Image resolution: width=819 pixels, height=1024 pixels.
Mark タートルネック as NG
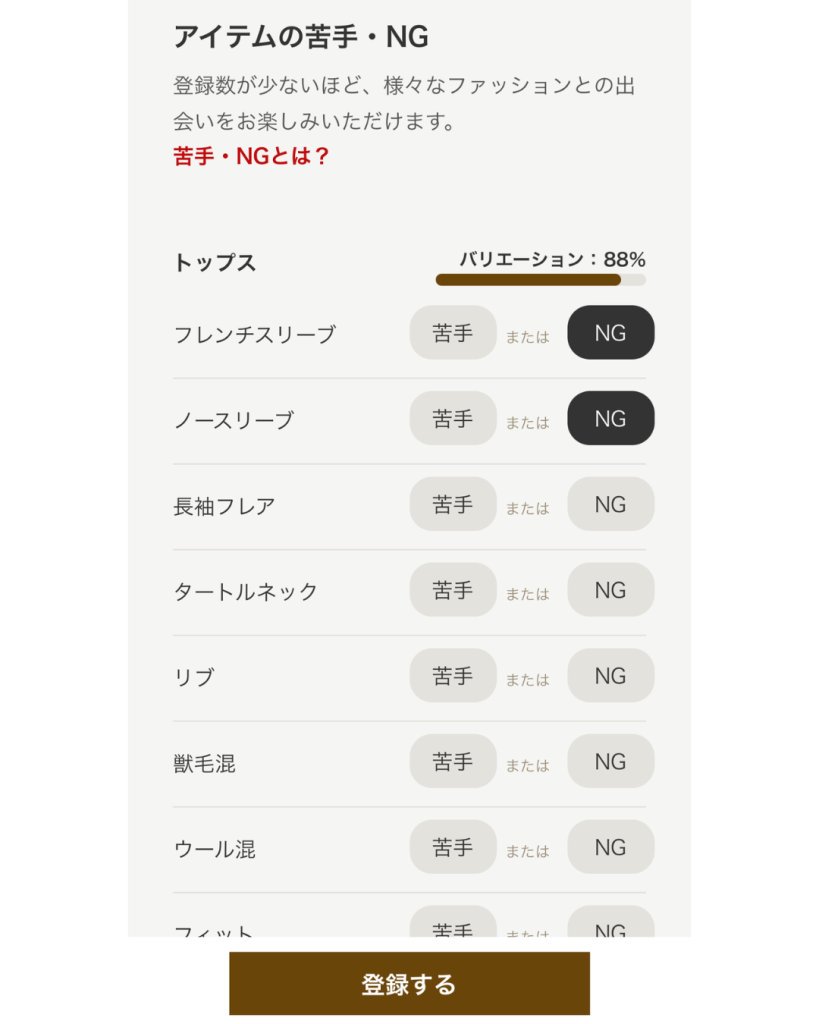point(610,591)
